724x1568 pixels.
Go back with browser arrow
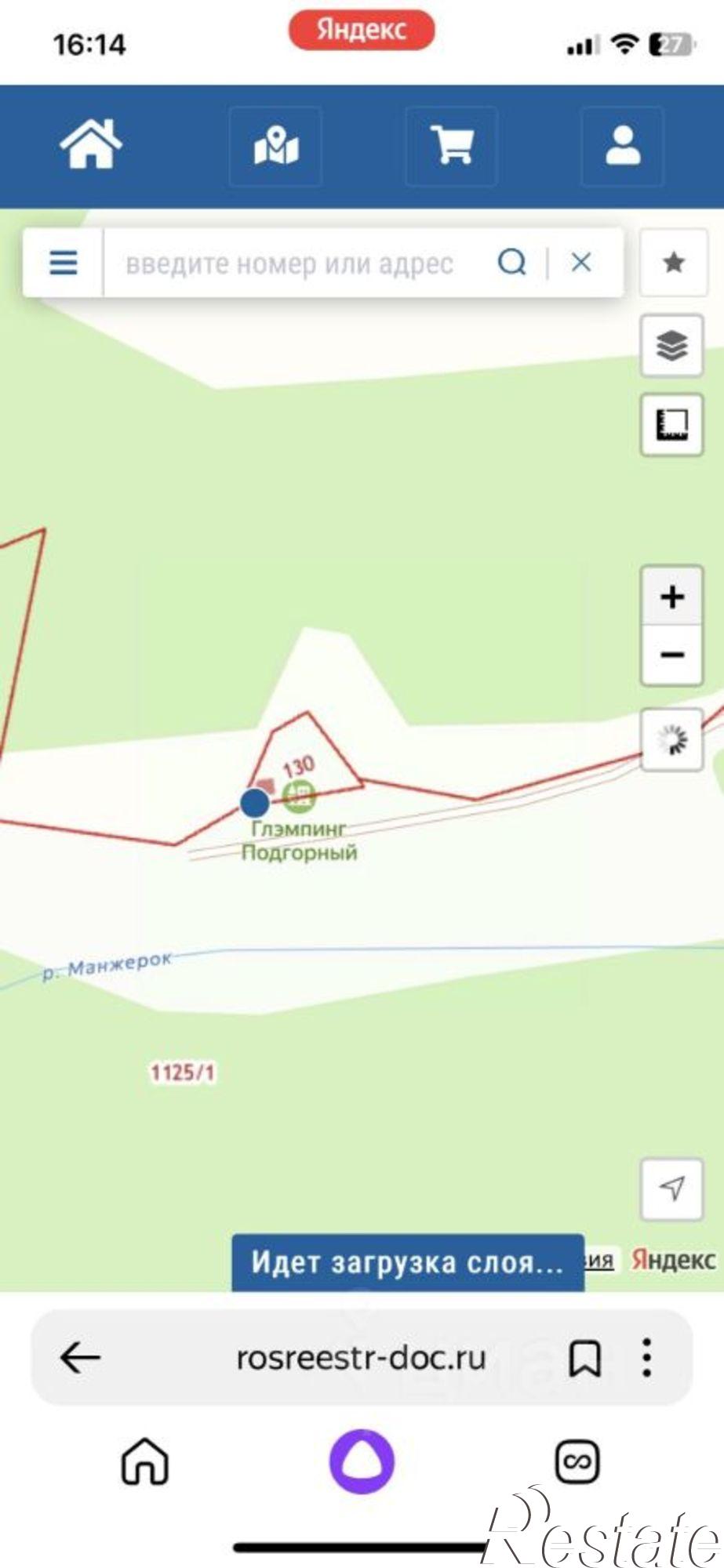pyautogui.click(x=80, y=1358)
